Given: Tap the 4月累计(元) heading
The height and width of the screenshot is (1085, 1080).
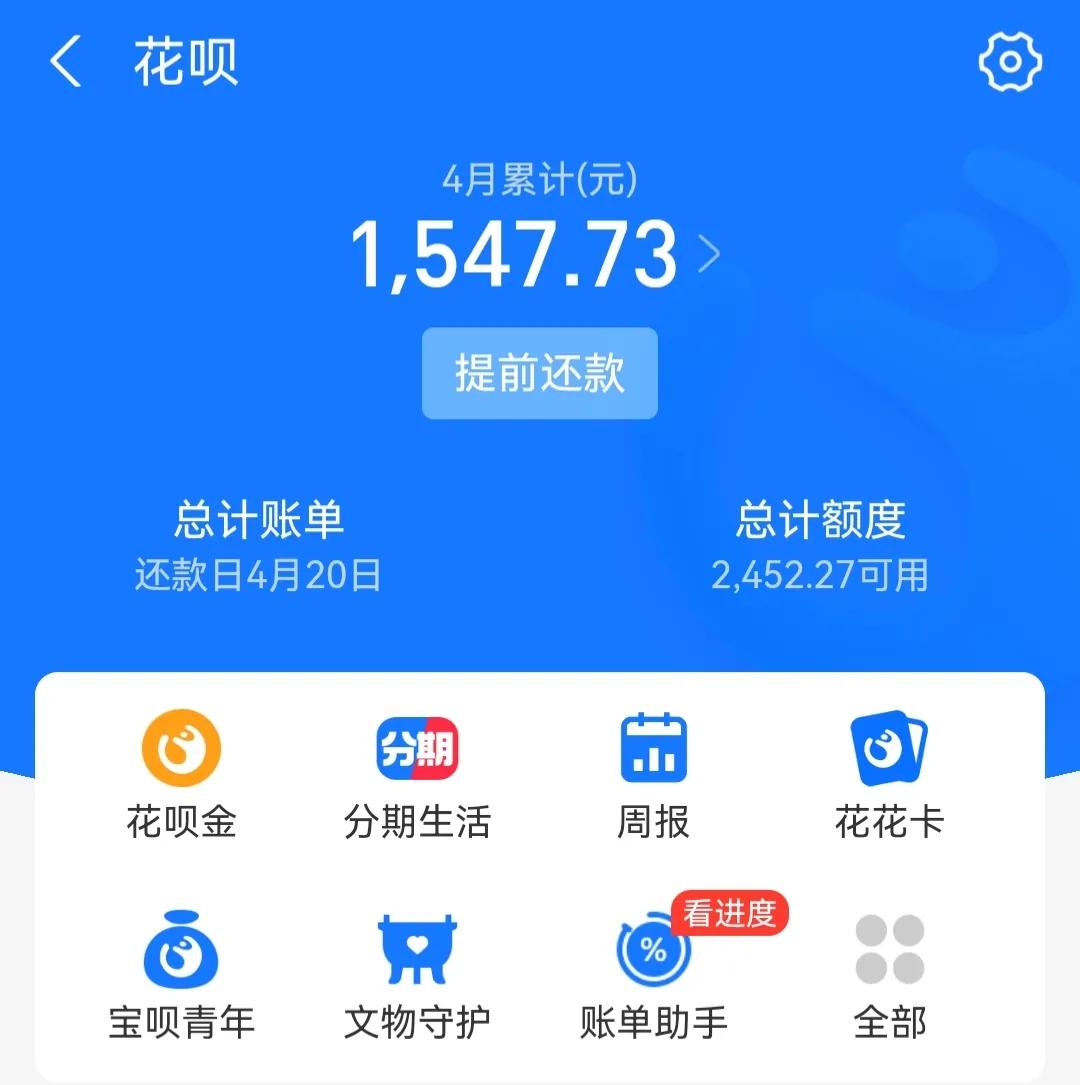Looking at the screenshot, I should click(540, 181).
